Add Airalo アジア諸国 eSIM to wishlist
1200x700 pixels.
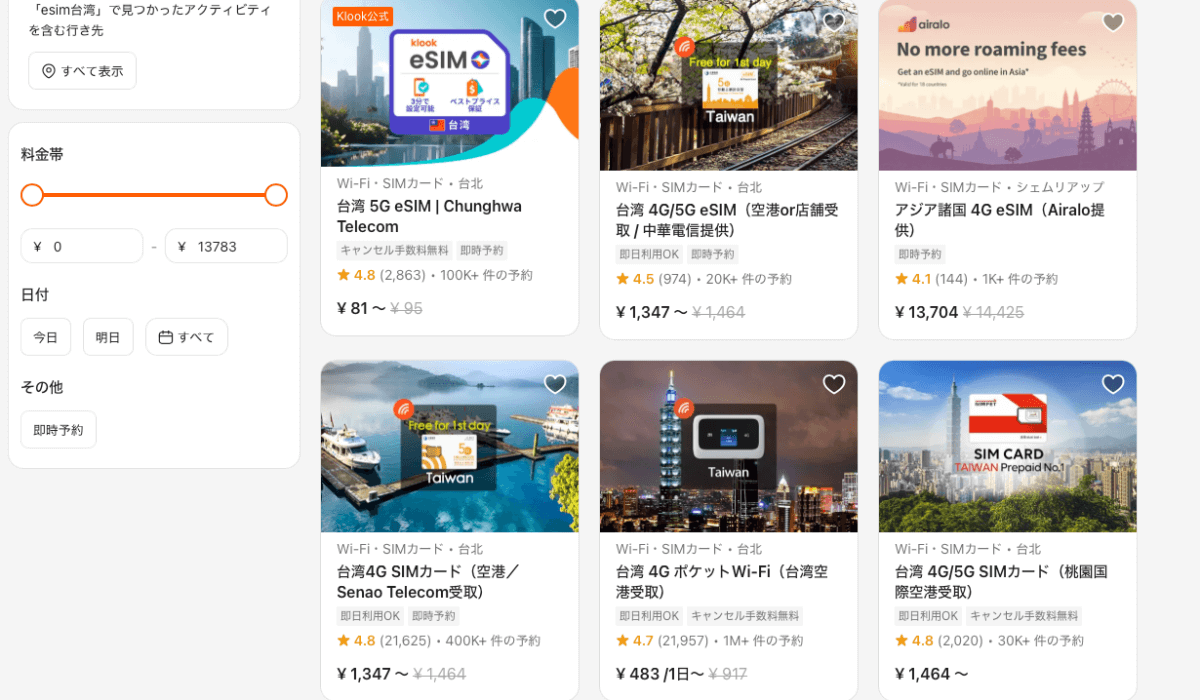(1112, 22)
